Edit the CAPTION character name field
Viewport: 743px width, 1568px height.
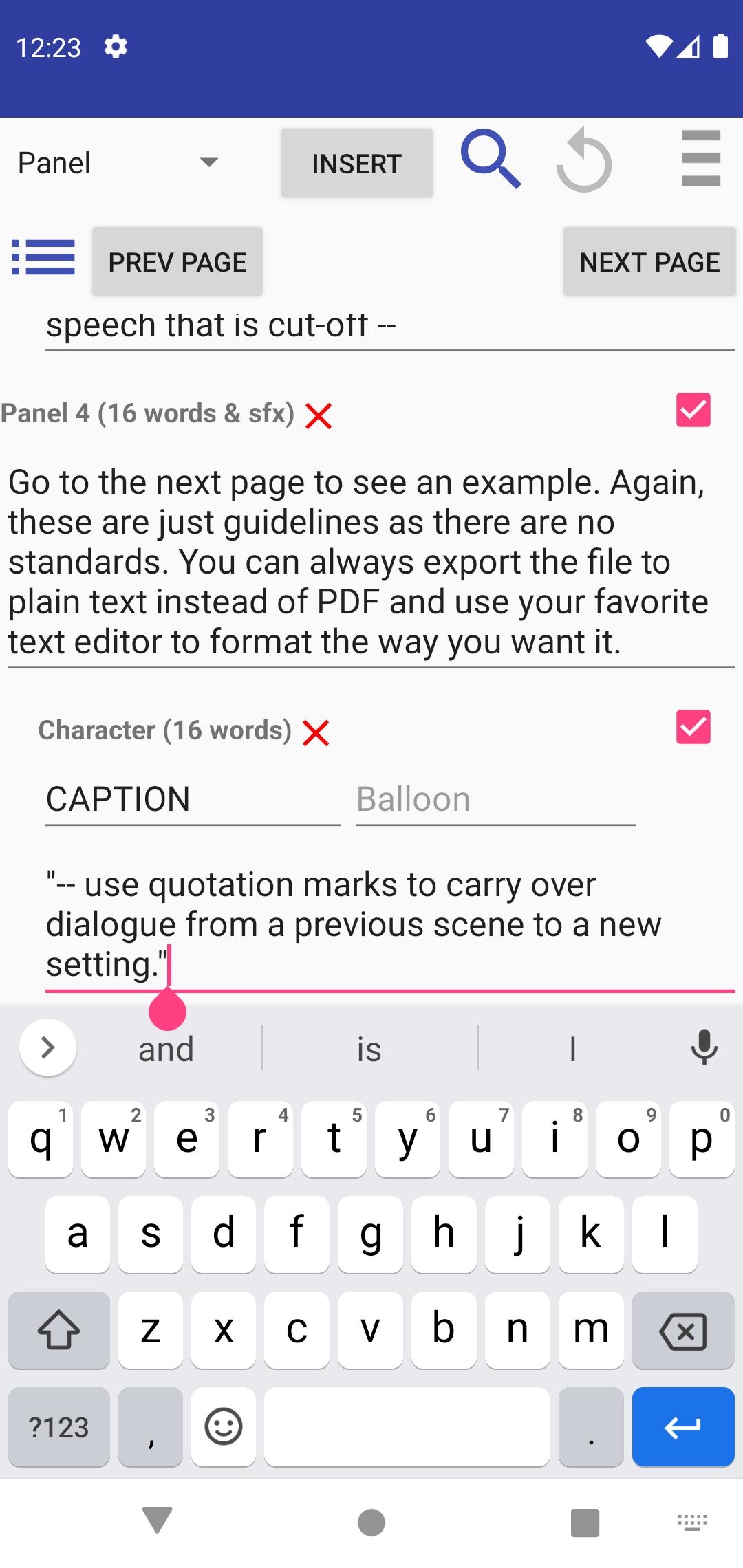(x=193, y=799)
